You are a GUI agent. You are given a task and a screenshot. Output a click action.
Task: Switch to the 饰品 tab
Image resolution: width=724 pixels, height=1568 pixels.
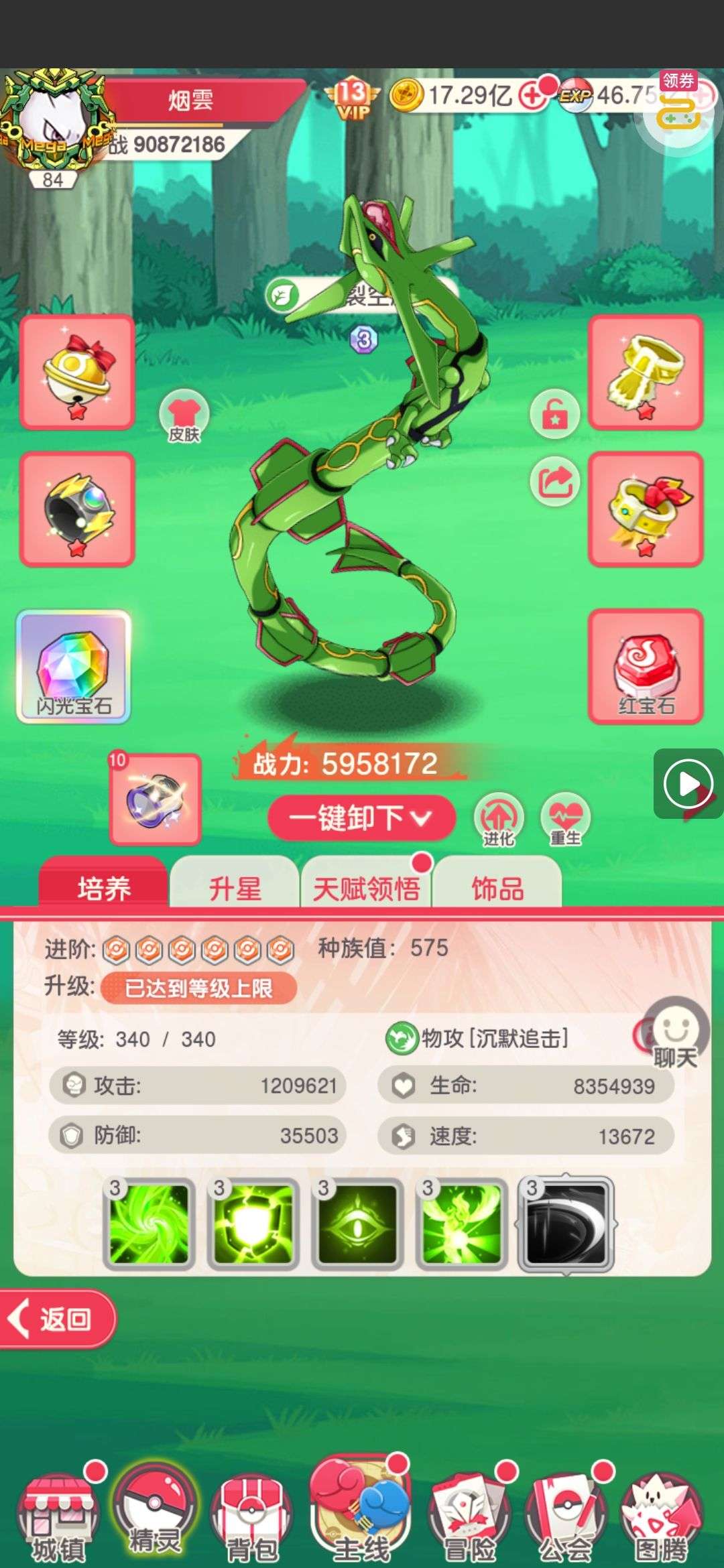coord(497,887)
